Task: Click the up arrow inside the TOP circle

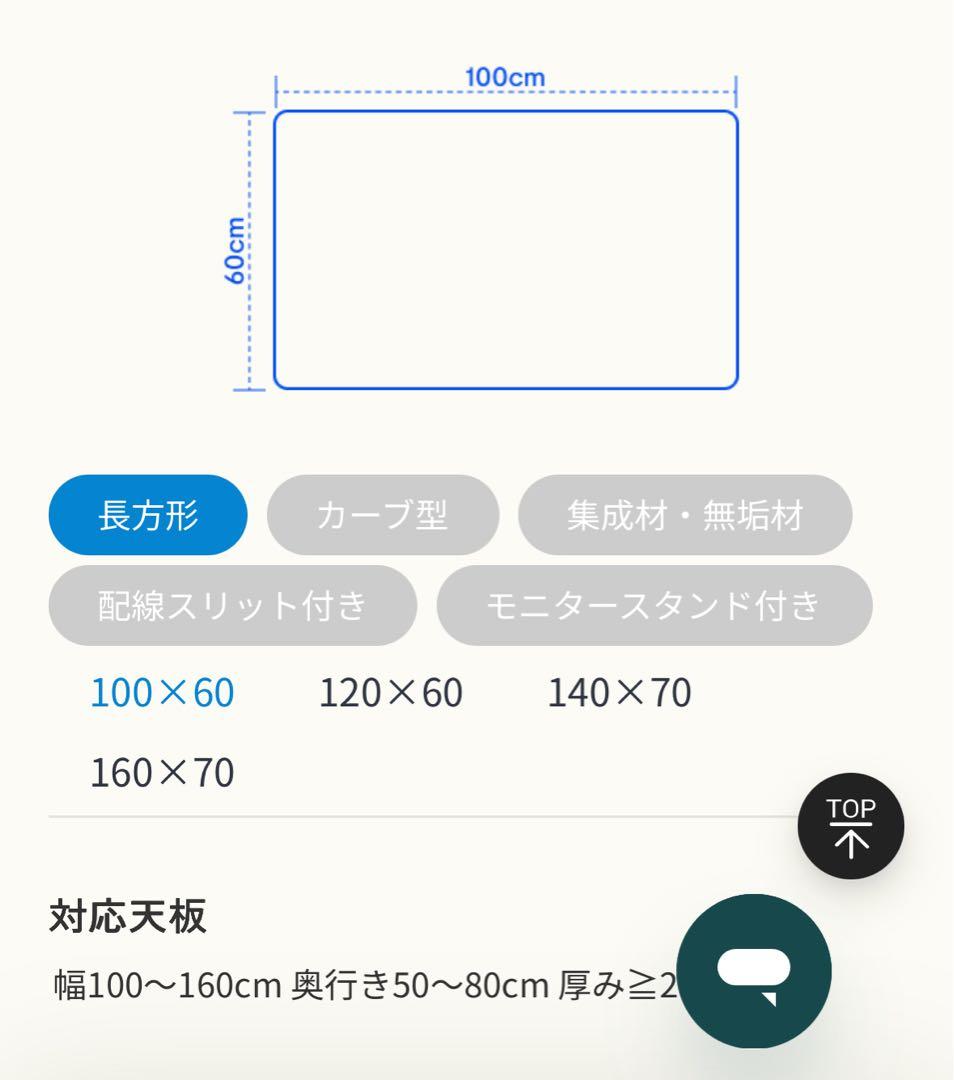Action: pyautogui.click(x=851, y=842)
